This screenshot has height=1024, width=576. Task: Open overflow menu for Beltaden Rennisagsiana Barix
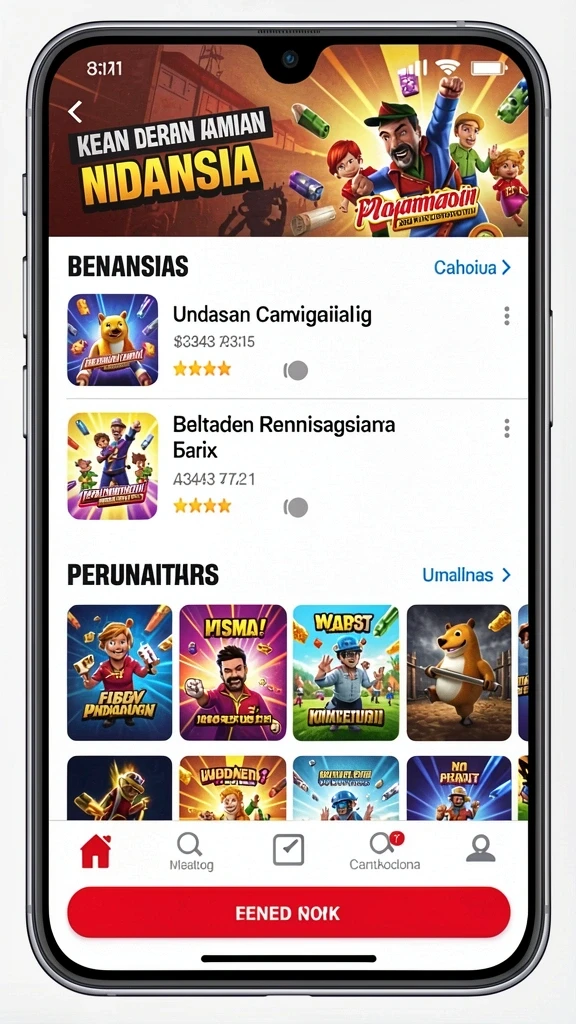(507, 428)
